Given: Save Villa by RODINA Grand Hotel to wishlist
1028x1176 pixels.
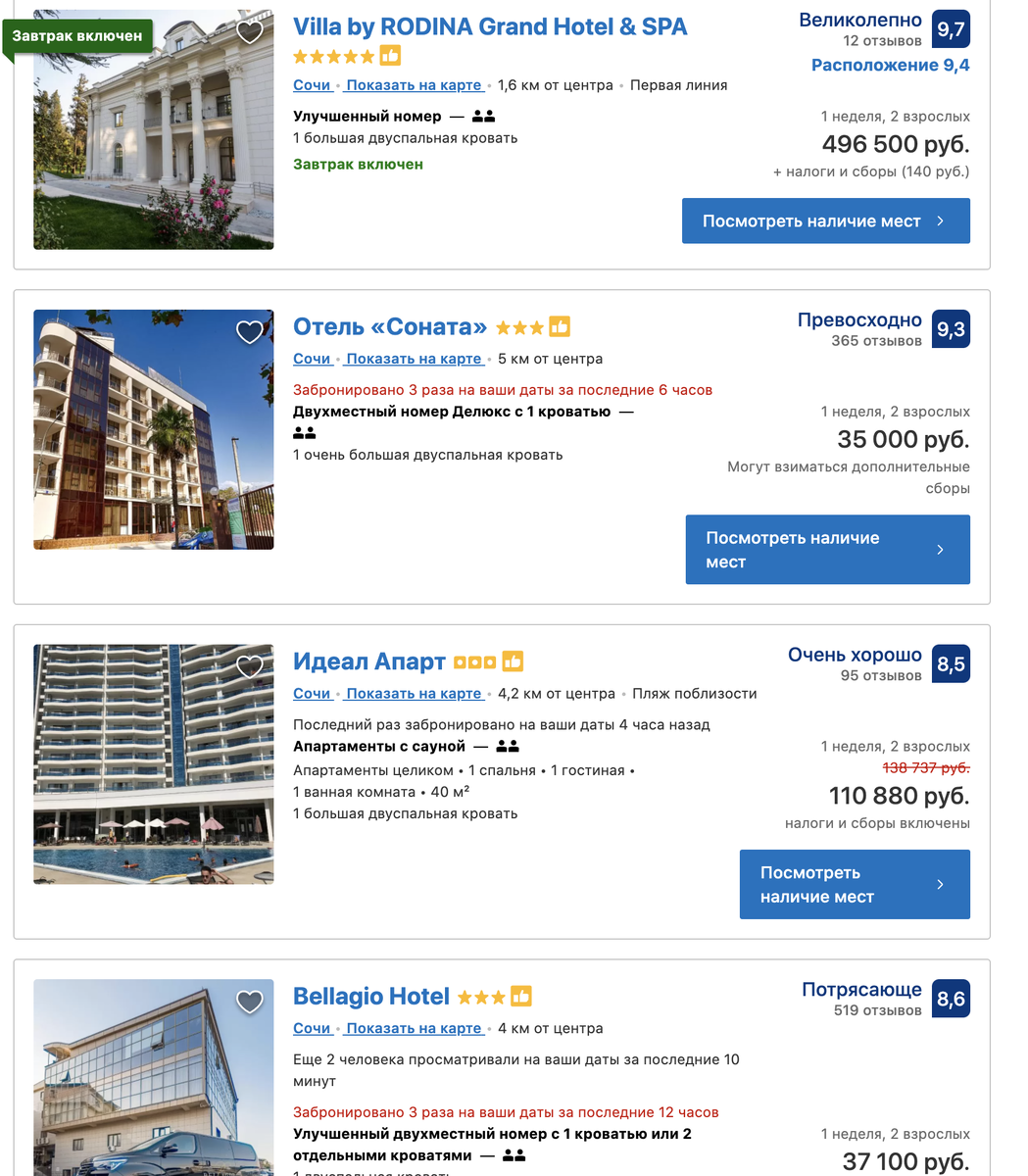Looking at the screenshot, I should click(x=250, y=32).
